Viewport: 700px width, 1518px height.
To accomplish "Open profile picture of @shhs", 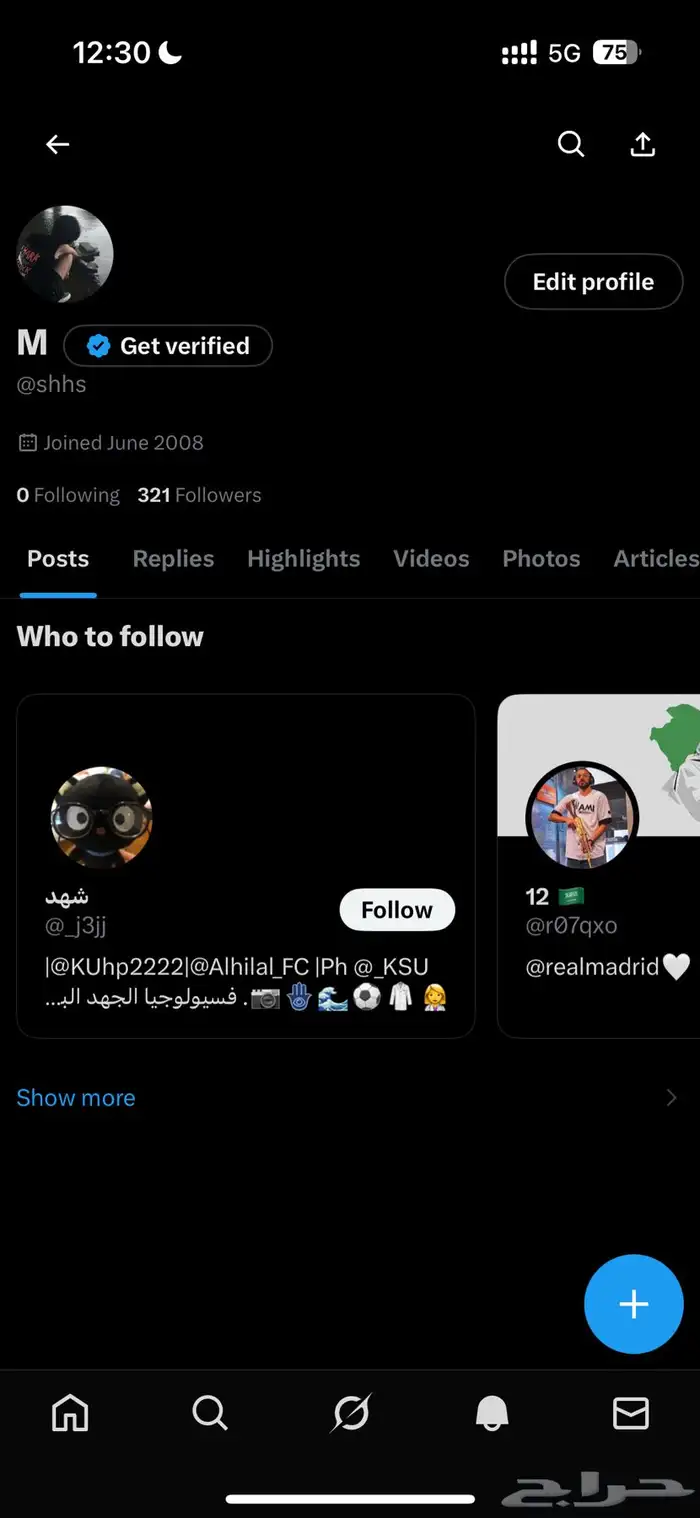I will coord(65,254).
